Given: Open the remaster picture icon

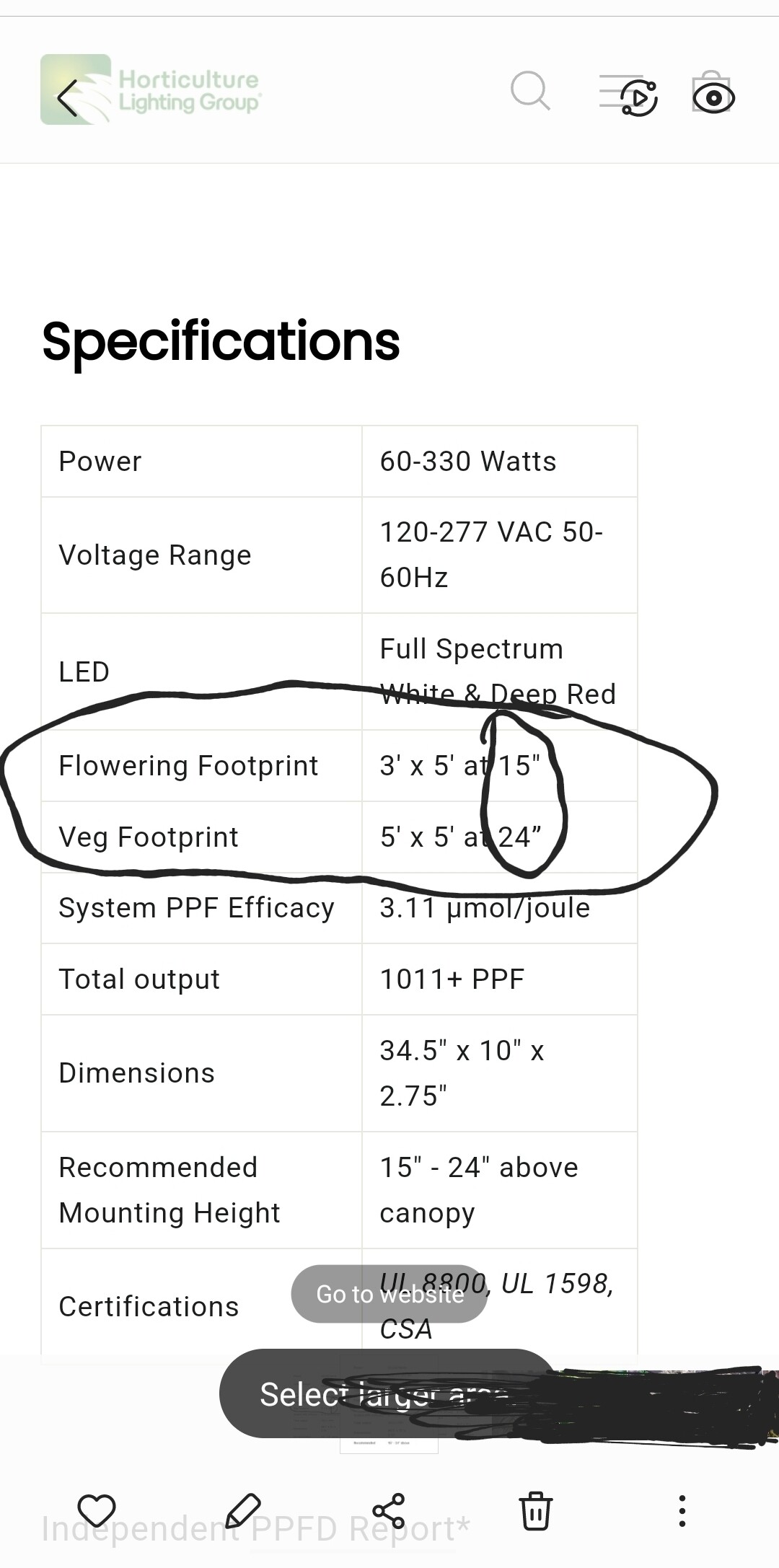Looking at the screenshot, I should pos(639,97).
